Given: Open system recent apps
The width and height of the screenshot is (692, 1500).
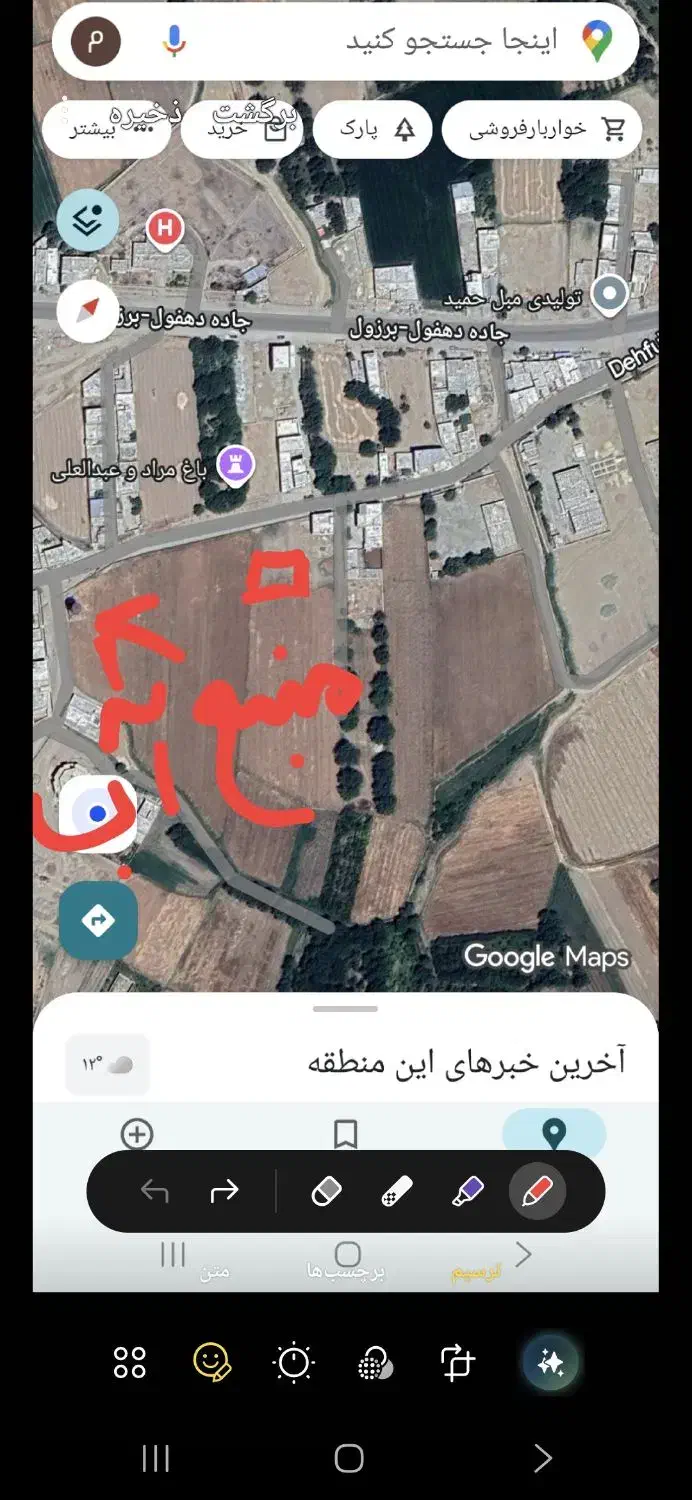Looking at the screenshot, I should pyautogui.click(x=155, y=1458).
